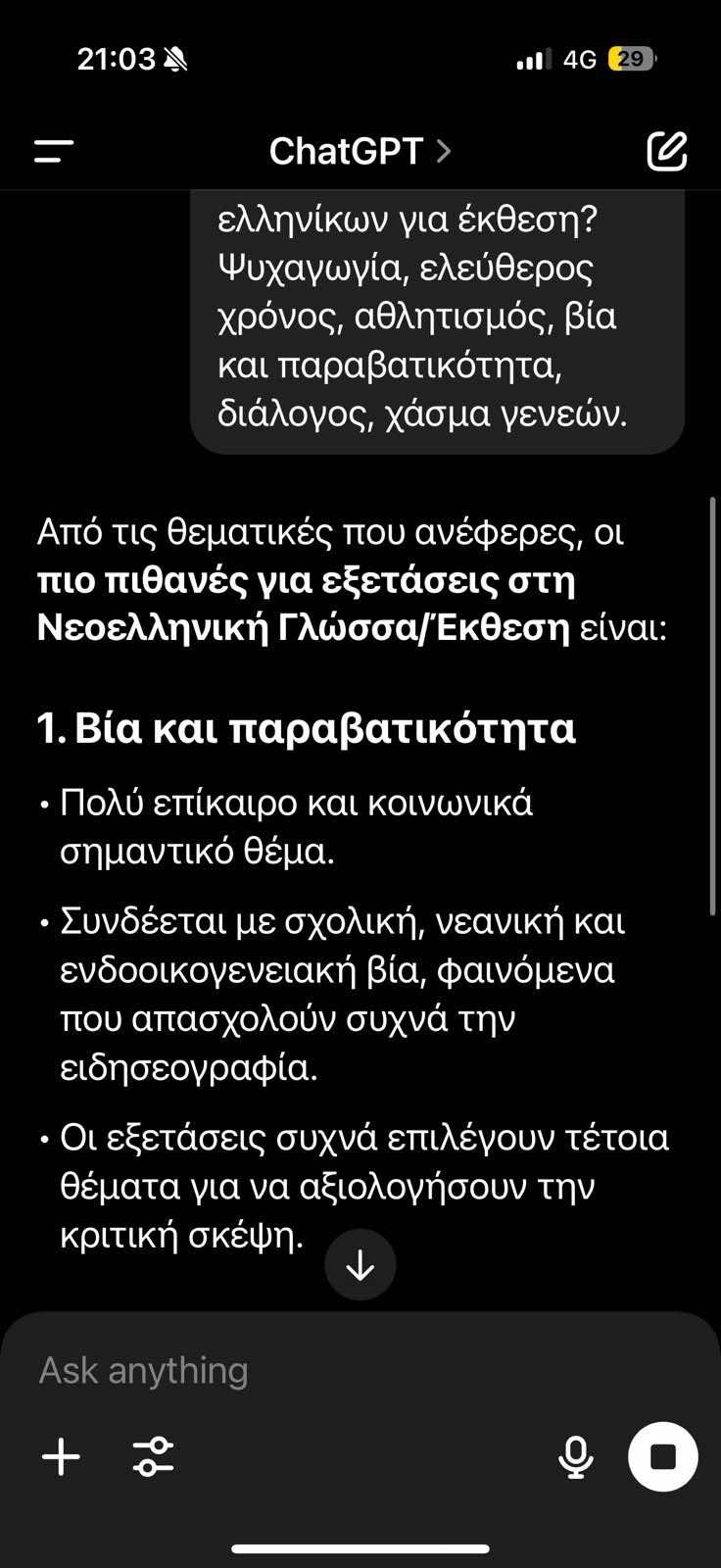
Task: Start voice dictation with the microphone
Action: click(x=576, y=1456)
